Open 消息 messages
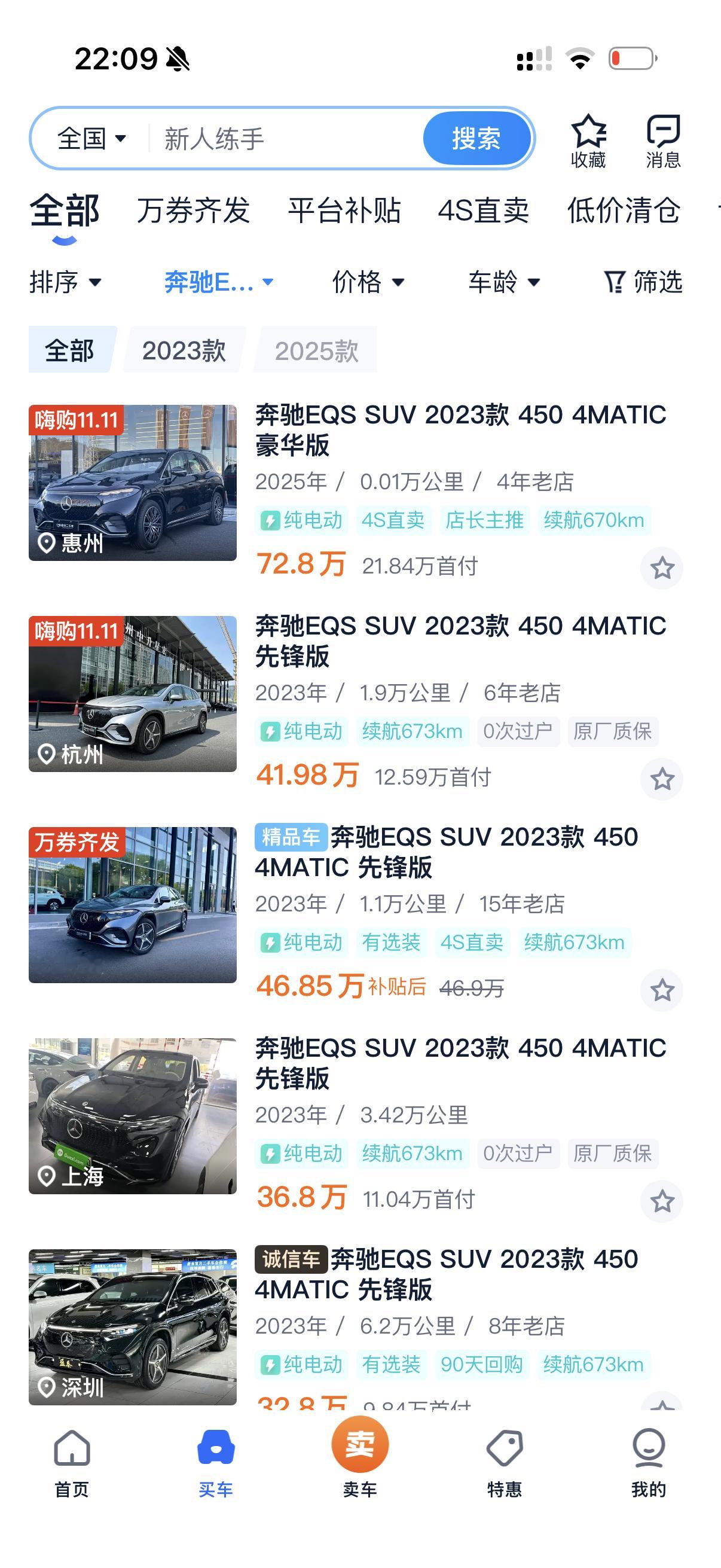 click(662, 141)
